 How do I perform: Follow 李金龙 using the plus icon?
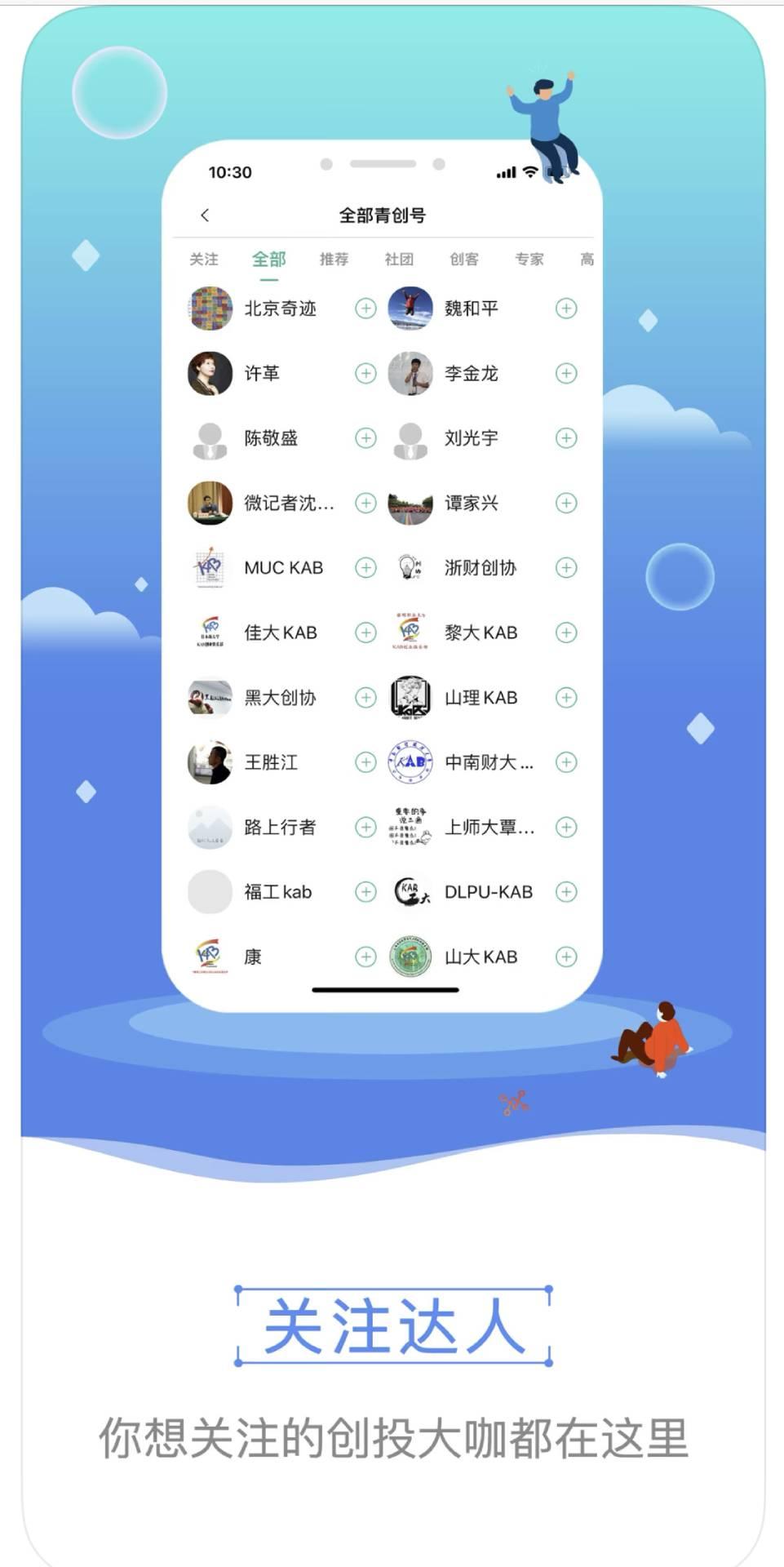coord(566,374)
